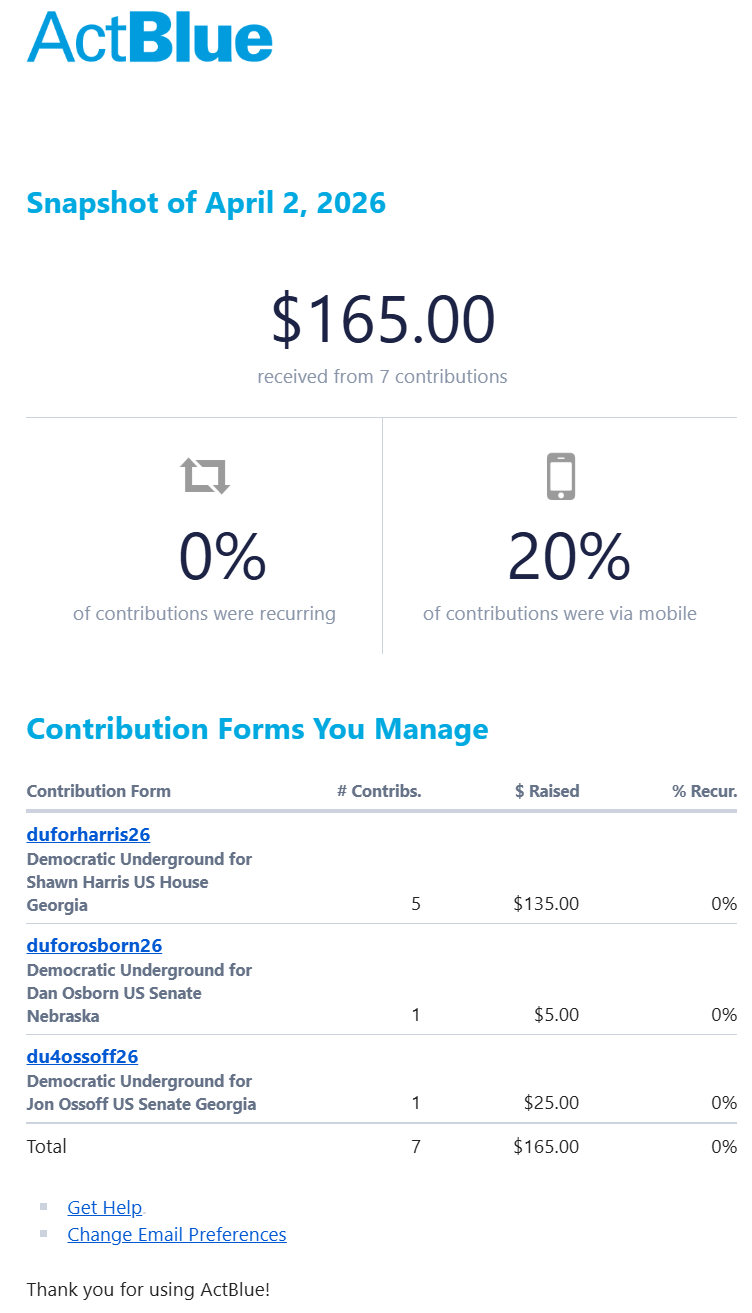This screenshot has width=752, height=1313.
Task: Tap the Get Help link
Action: tap(104, 1207)
